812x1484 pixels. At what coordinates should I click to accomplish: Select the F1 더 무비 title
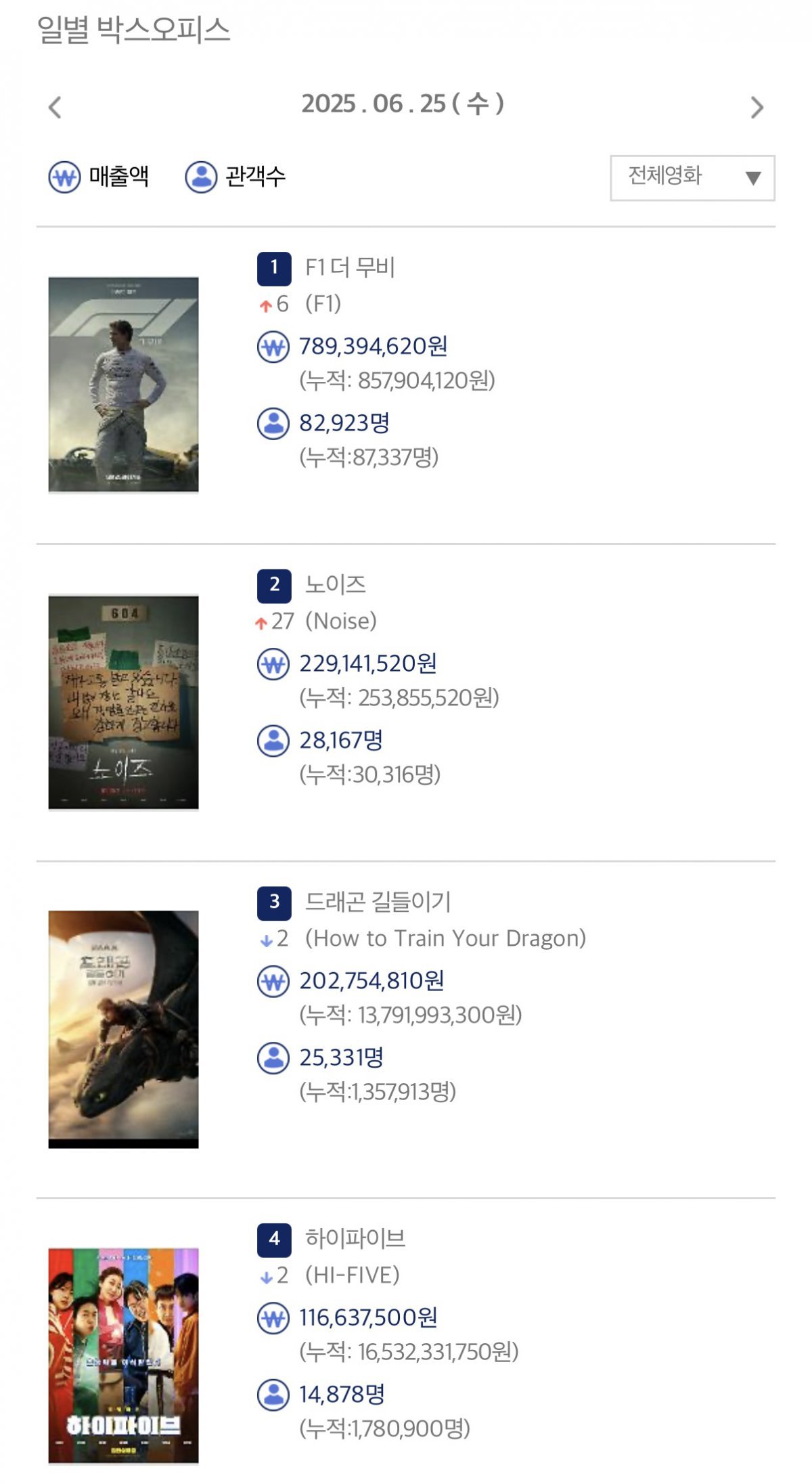pos(350,267)
